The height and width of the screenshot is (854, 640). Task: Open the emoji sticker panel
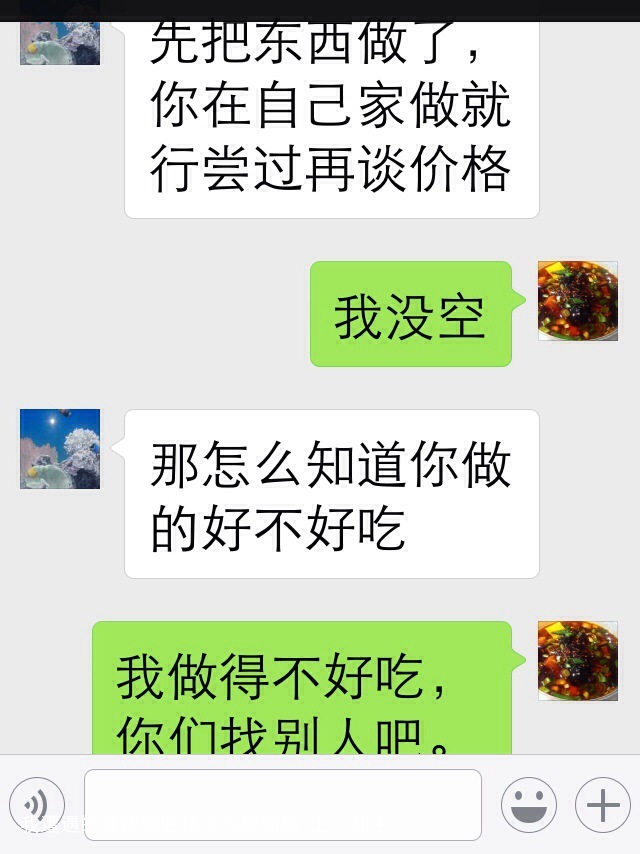[x=529, y=804]
